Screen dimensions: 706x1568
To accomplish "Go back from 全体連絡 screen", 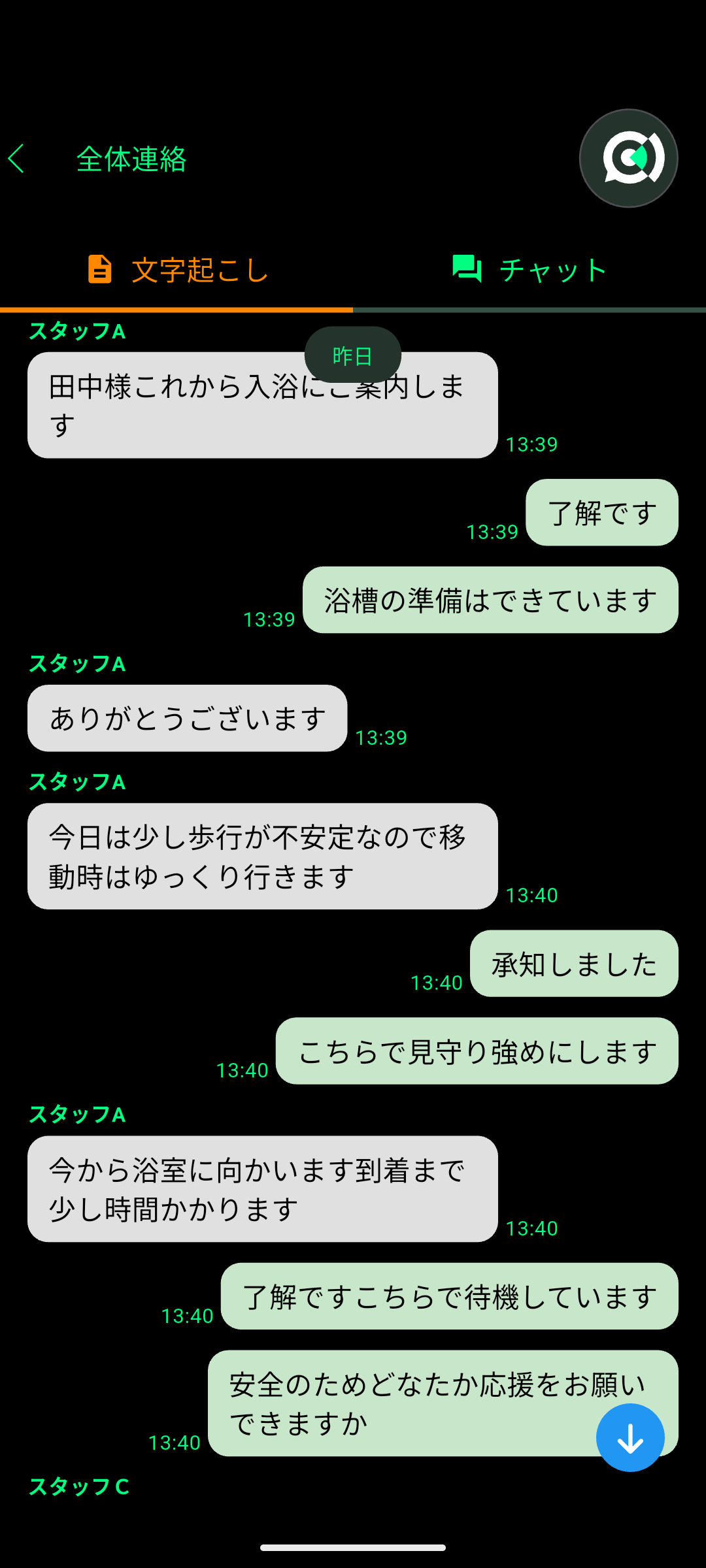I will point(17,159).
